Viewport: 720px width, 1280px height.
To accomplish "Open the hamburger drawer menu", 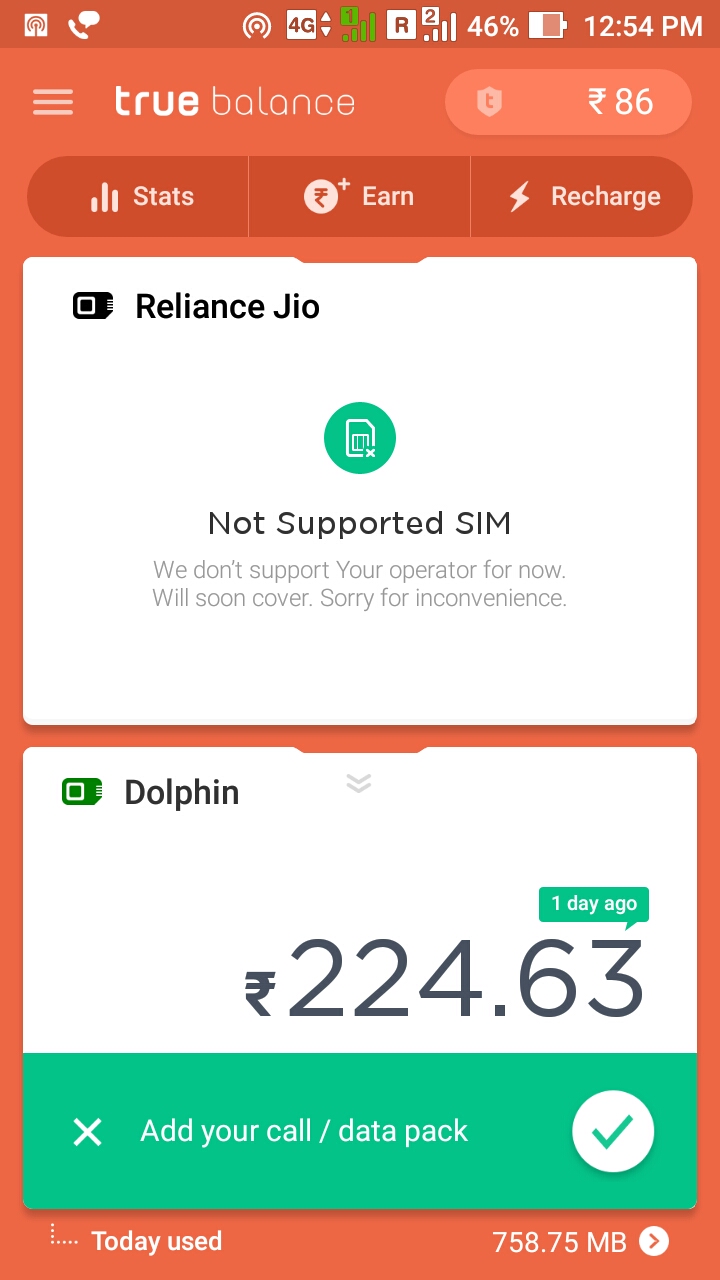I will pos(53,102).
